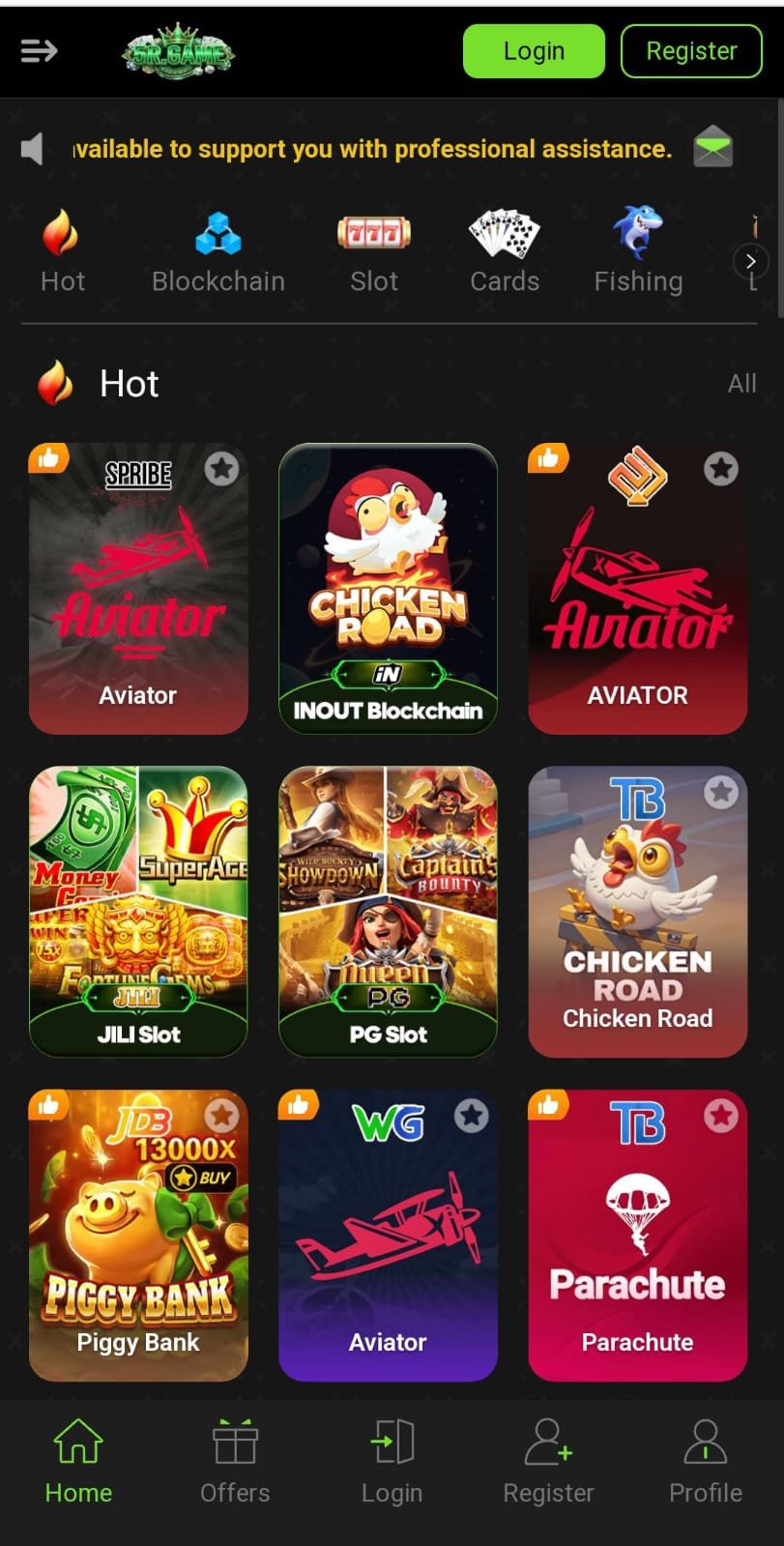784x1546 pixels.
Task: Select the Cards category icon
Action: point(505,232)
